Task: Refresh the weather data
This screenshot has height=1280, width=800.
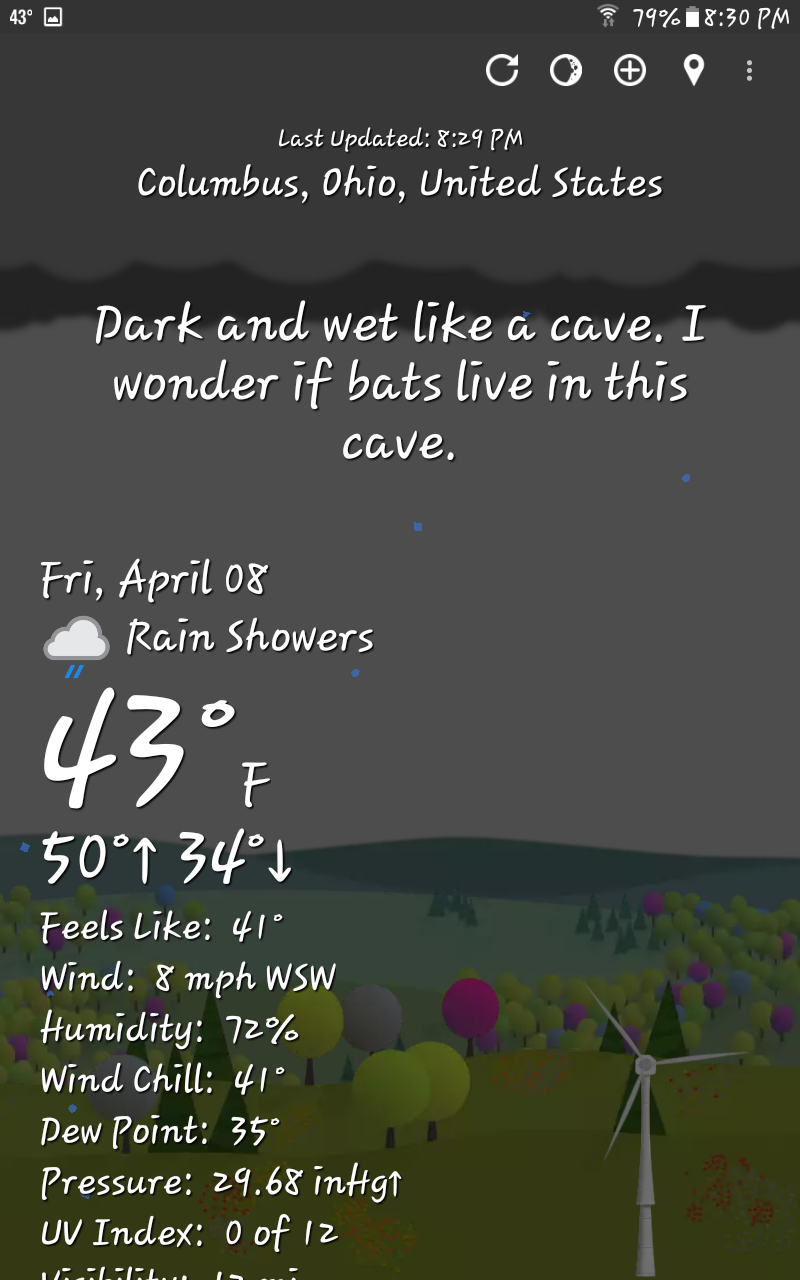Action: (502, 70)
